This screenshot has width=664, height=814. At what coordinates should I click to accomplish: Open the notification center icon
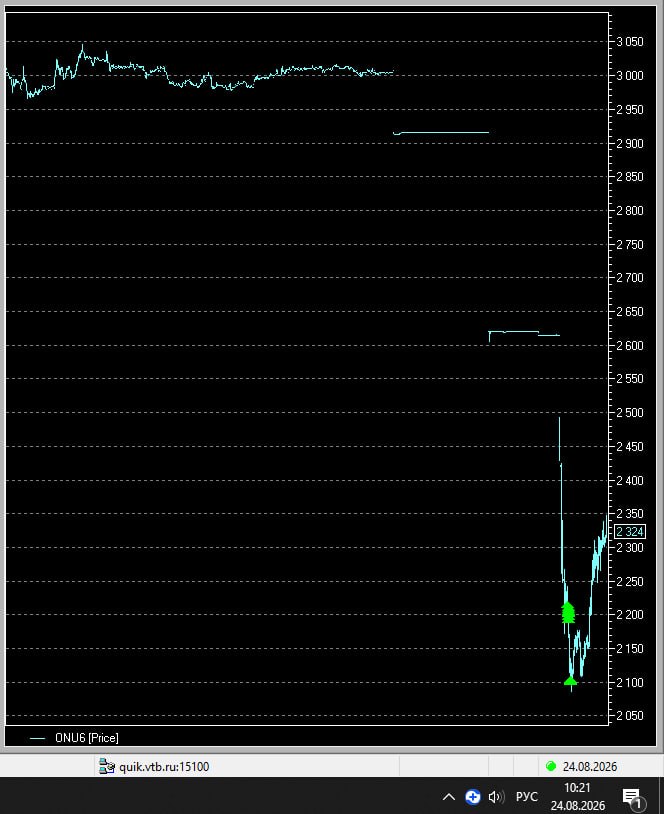tap(633, 798)
